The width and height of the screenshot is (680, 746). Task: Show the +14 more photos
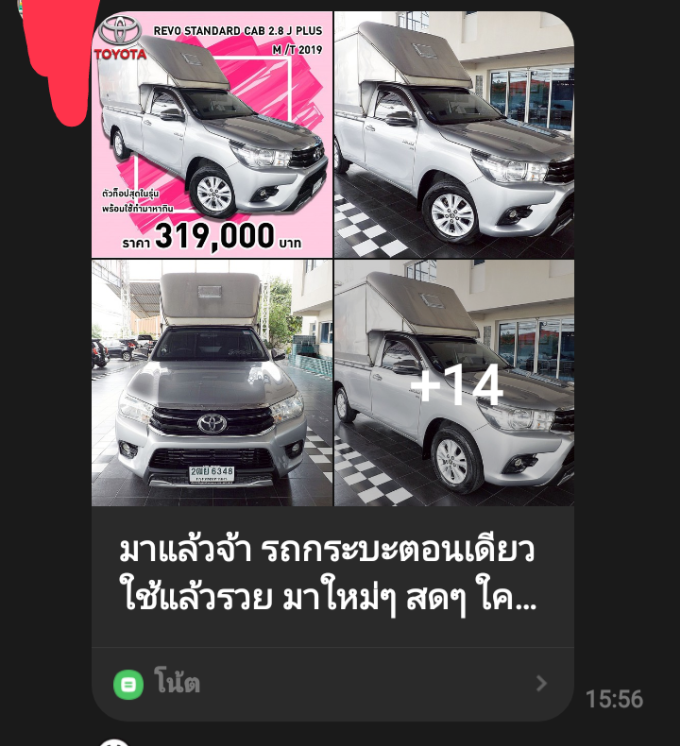point(454,383)
